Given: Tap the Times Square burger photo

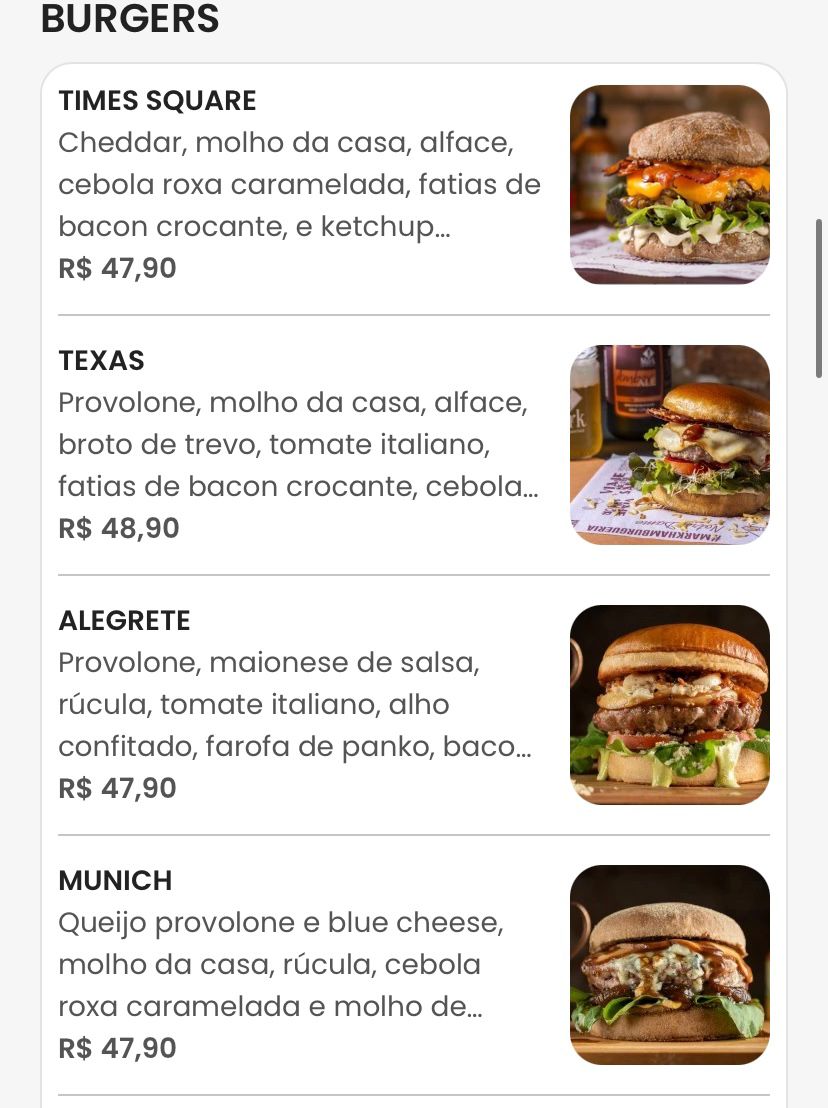Looking at the screenshot, I should click(670, 185).
